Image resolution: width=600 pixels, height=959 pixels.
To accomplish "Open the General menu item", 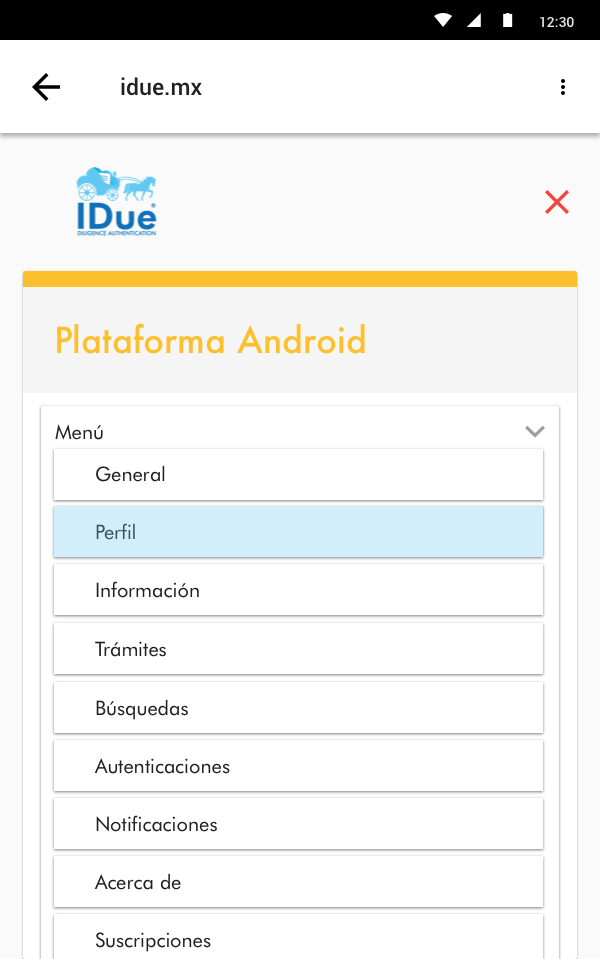I will click(298, 474).
